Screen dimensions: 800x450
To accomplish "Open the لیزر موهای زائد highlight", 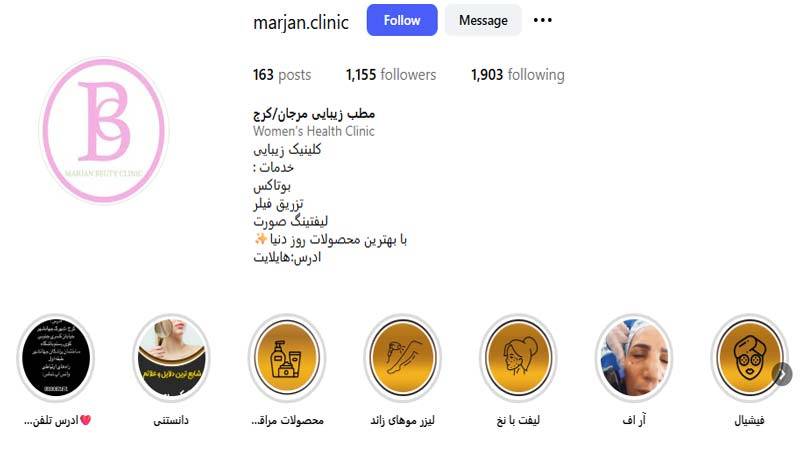I will [402, 357].
